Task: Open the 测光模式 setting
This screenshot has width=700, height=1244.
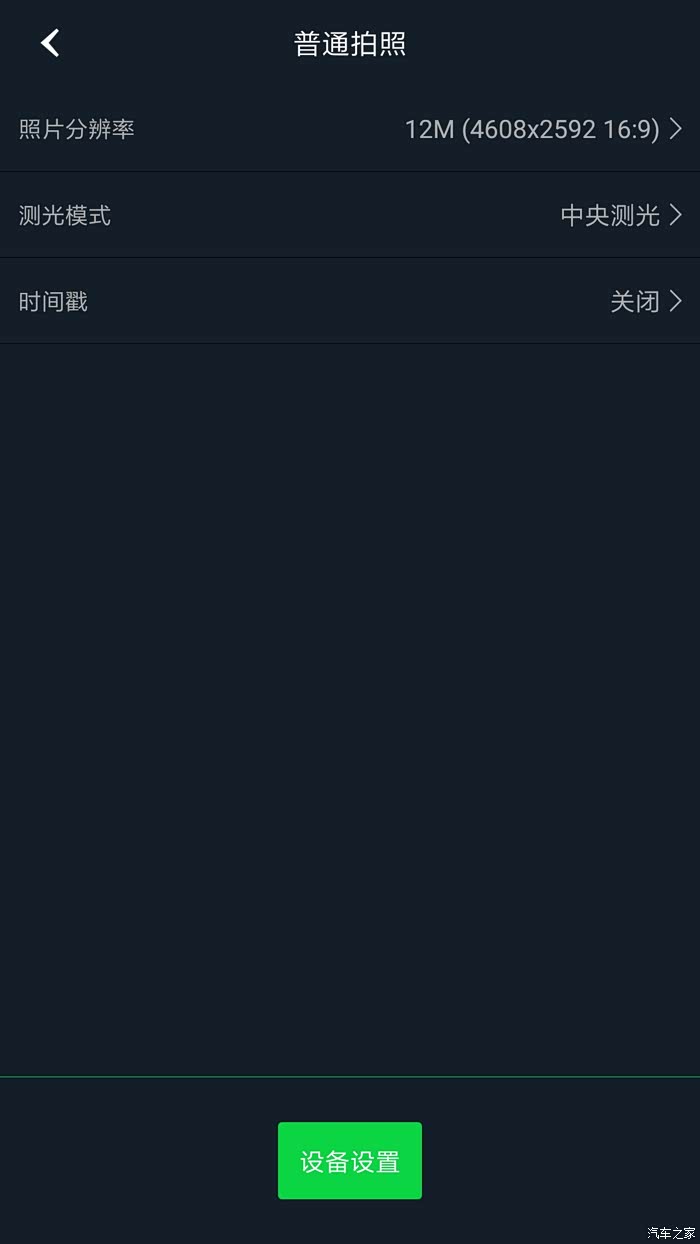Action: point(350,215)
